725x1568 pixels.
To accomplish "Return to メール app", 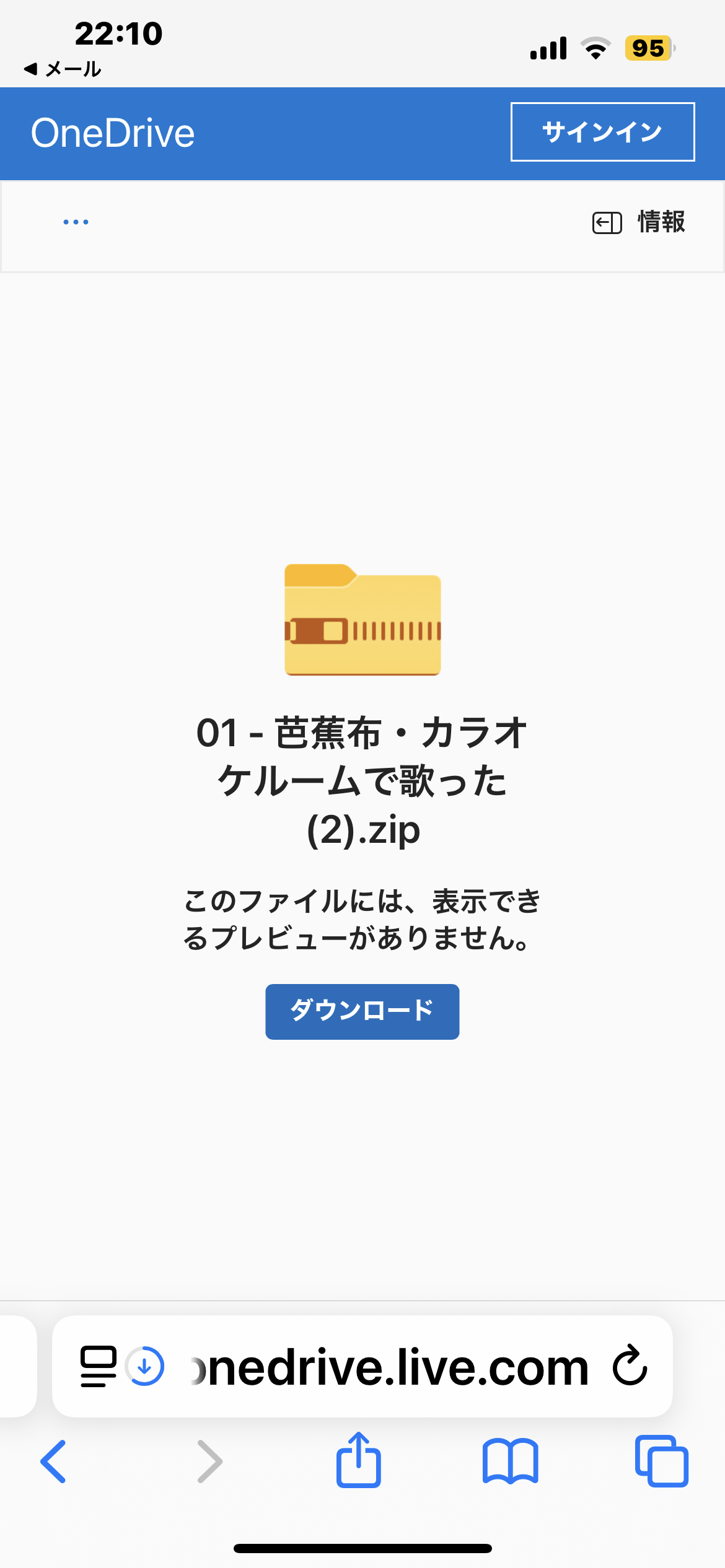I will click(x=62, y=69).
